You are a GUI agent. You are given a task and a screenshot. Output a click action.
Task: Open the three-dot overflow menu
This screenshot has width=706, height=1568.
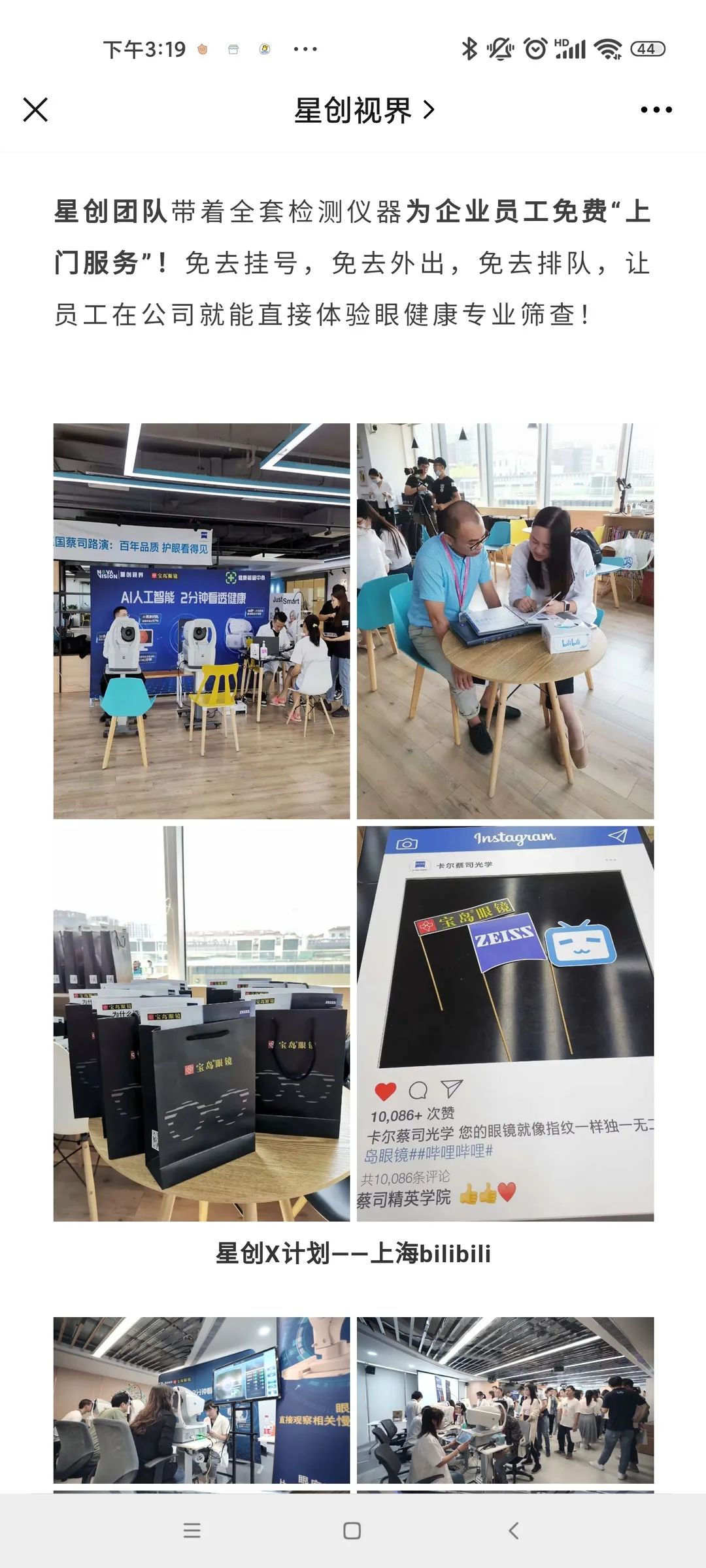click(x=656, y=110)
